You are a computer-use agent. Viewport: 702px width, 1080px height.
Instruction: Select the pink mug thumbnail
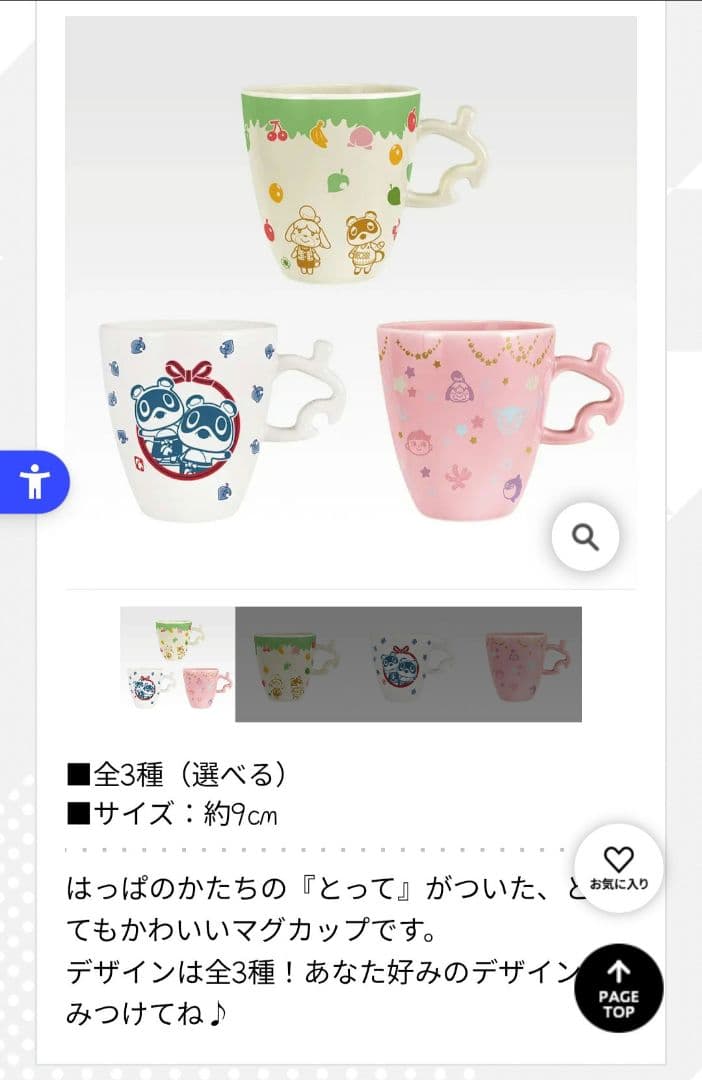coord(523,664)
